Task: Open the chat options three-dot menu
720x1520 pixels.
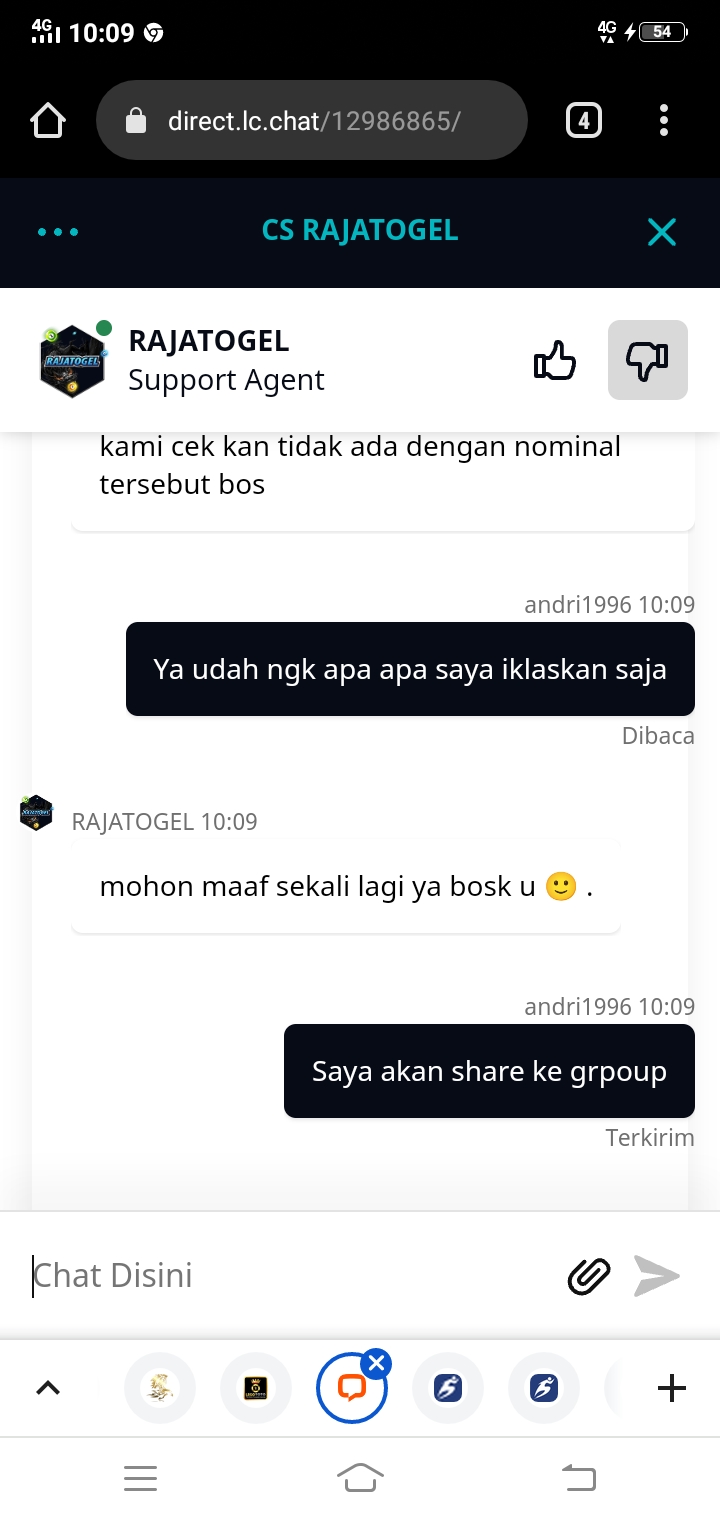Action: [x=58, y=232]
